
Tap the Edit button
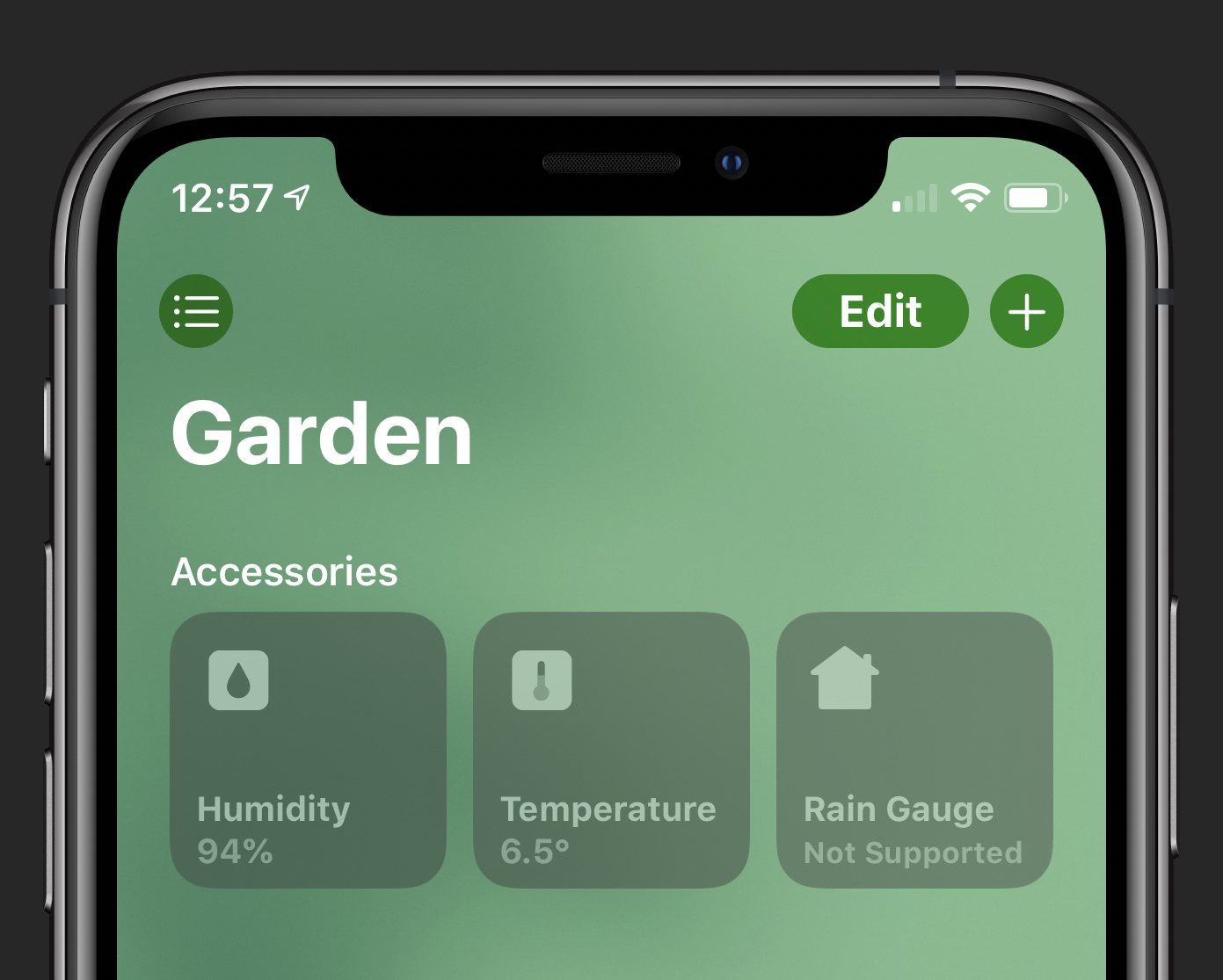pyautogui.click(x=880, y=311)
